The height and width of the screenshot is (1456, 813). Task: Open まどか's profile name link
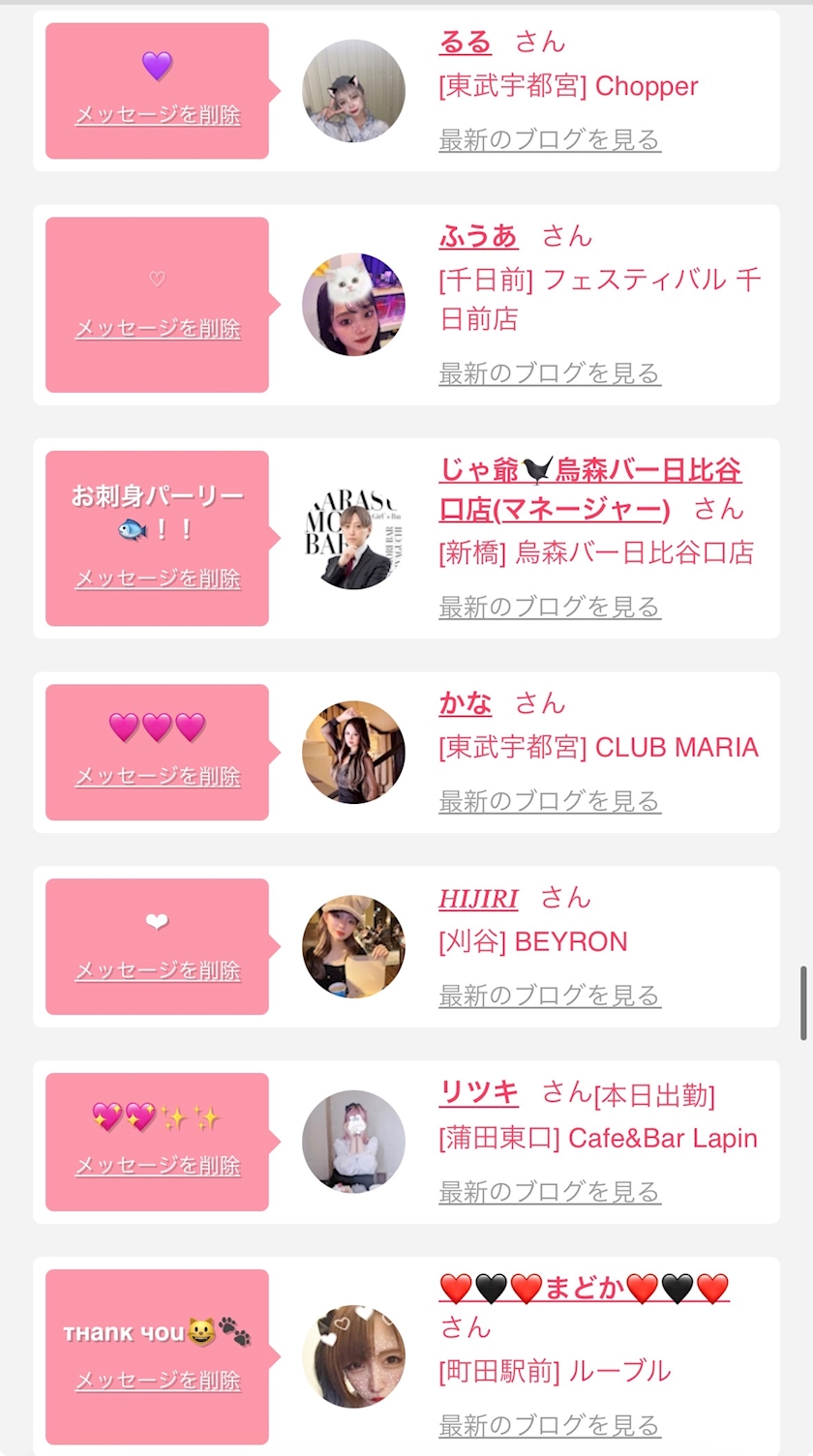(584, 1289)
